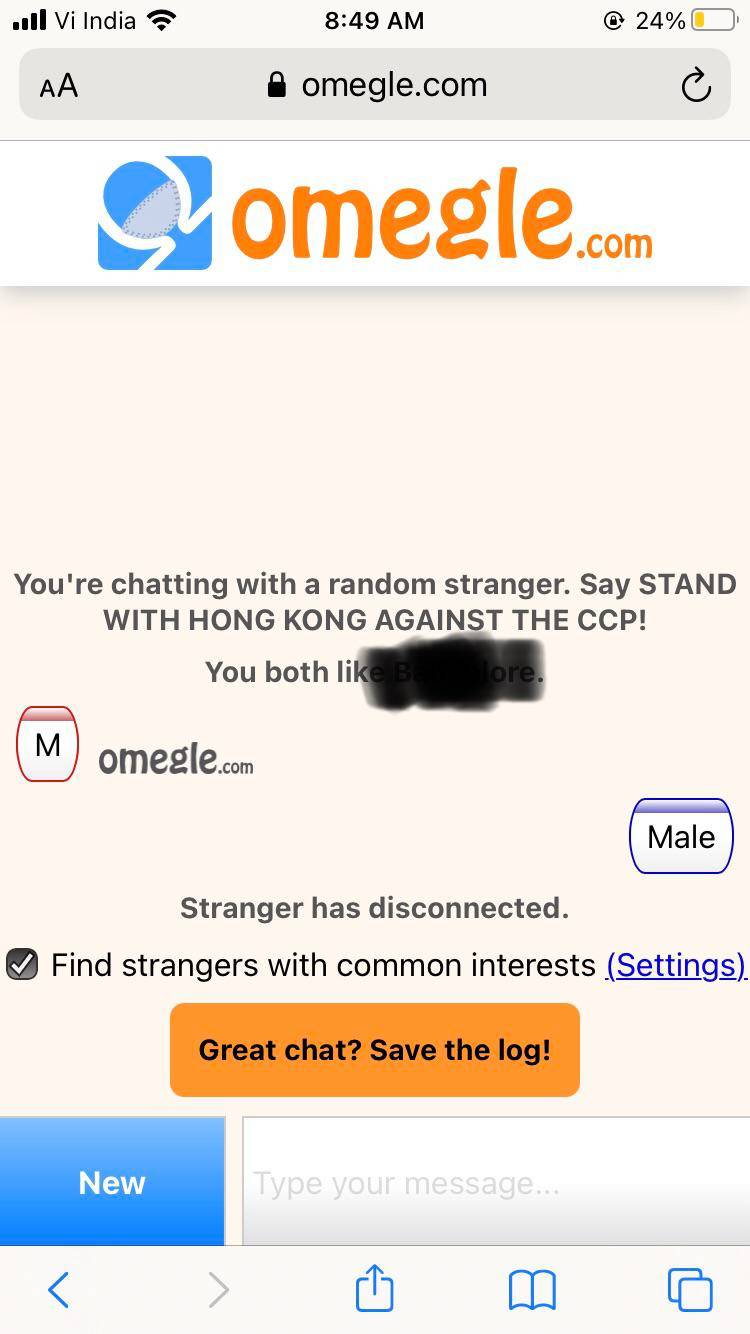750x1334 pixels.
Task: Tap the forward navigation arrow
Action: tap(218, 1289)
